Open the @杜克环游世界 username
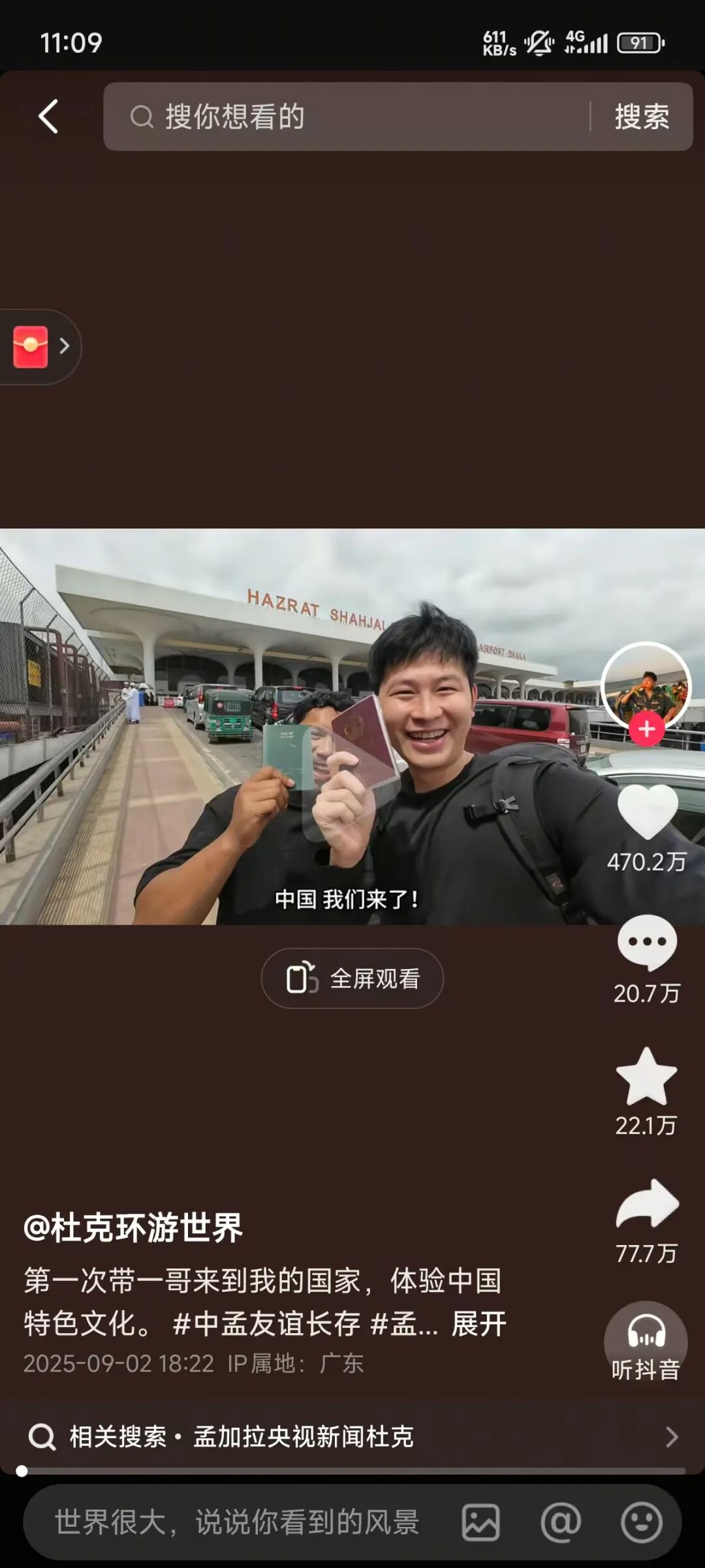705x1568 pixels. [x=133, y=1227]
